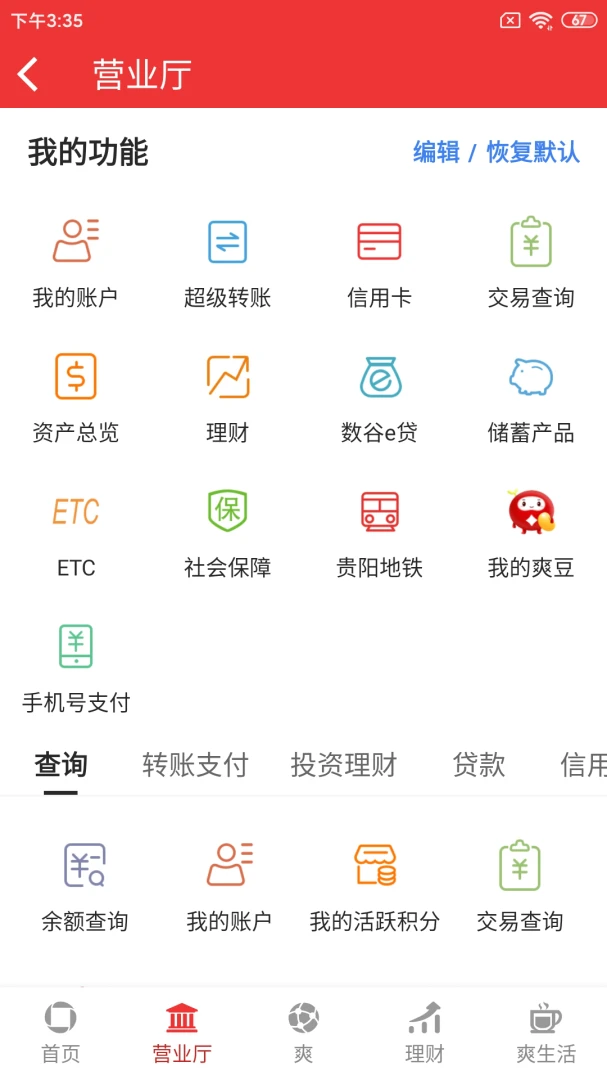This screenshot has width=607, height=1080.
Task: Switch to 爽生活 bottom tab
Action: pyautogui.click(x=546, y=1034)
